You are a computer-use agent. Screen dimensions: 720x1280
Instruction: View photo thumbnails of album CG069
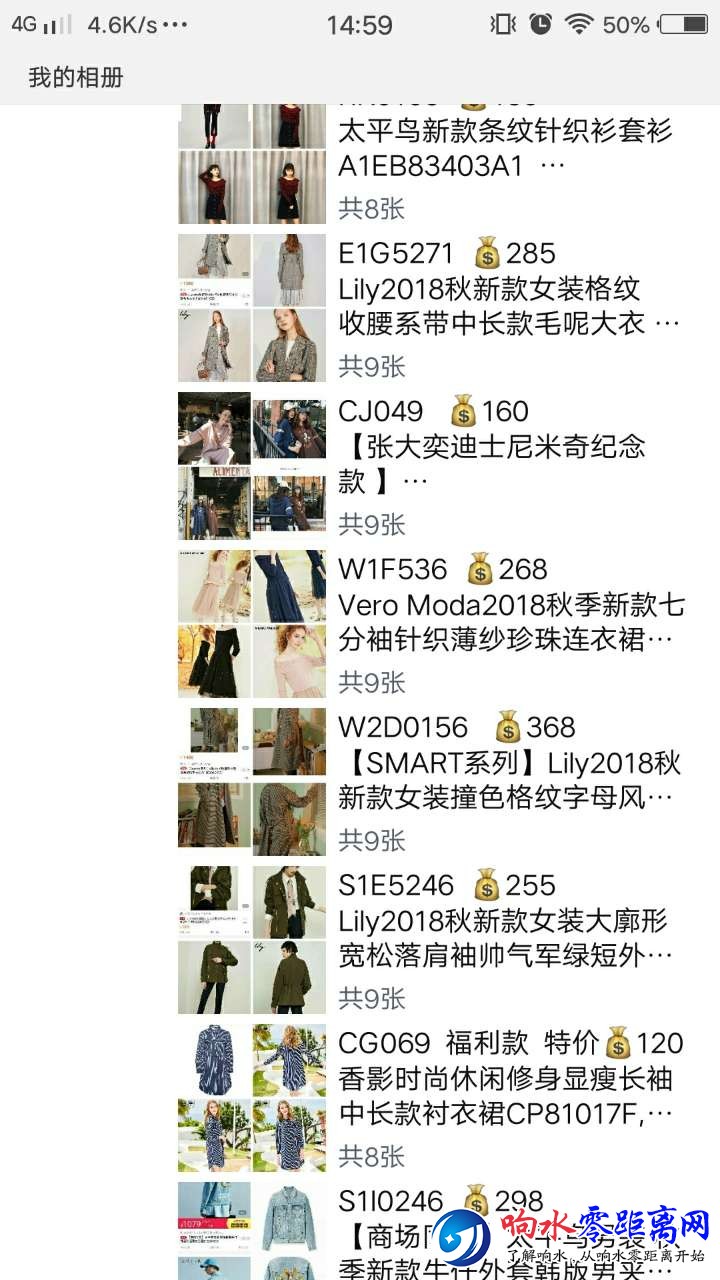[x=252, y=1098]
